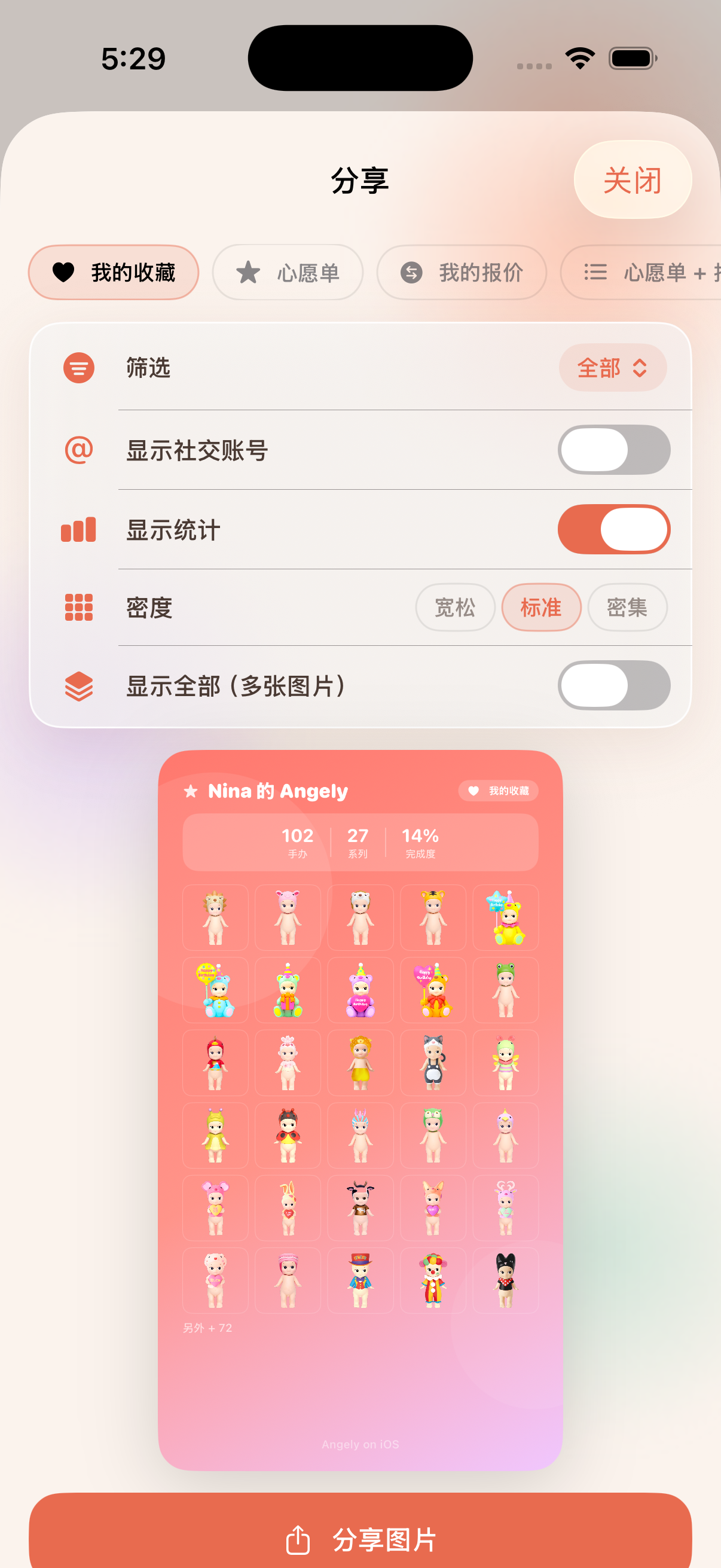Open the 筛选 全部 dropdown
This screenshot has height=1568, width=721.
click(613, 368)
